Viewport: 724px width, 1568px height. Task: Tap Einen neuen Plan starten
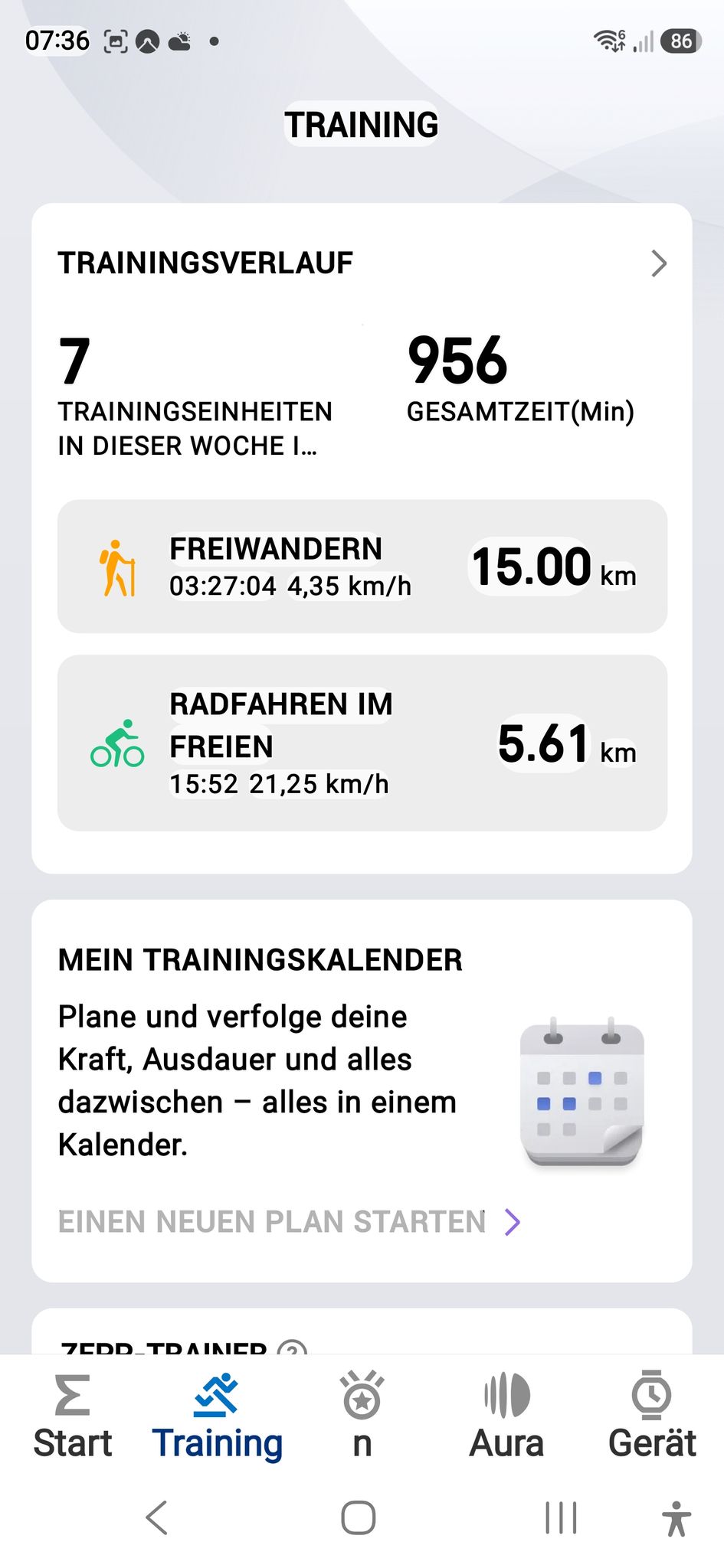(x=289, y=1222)
